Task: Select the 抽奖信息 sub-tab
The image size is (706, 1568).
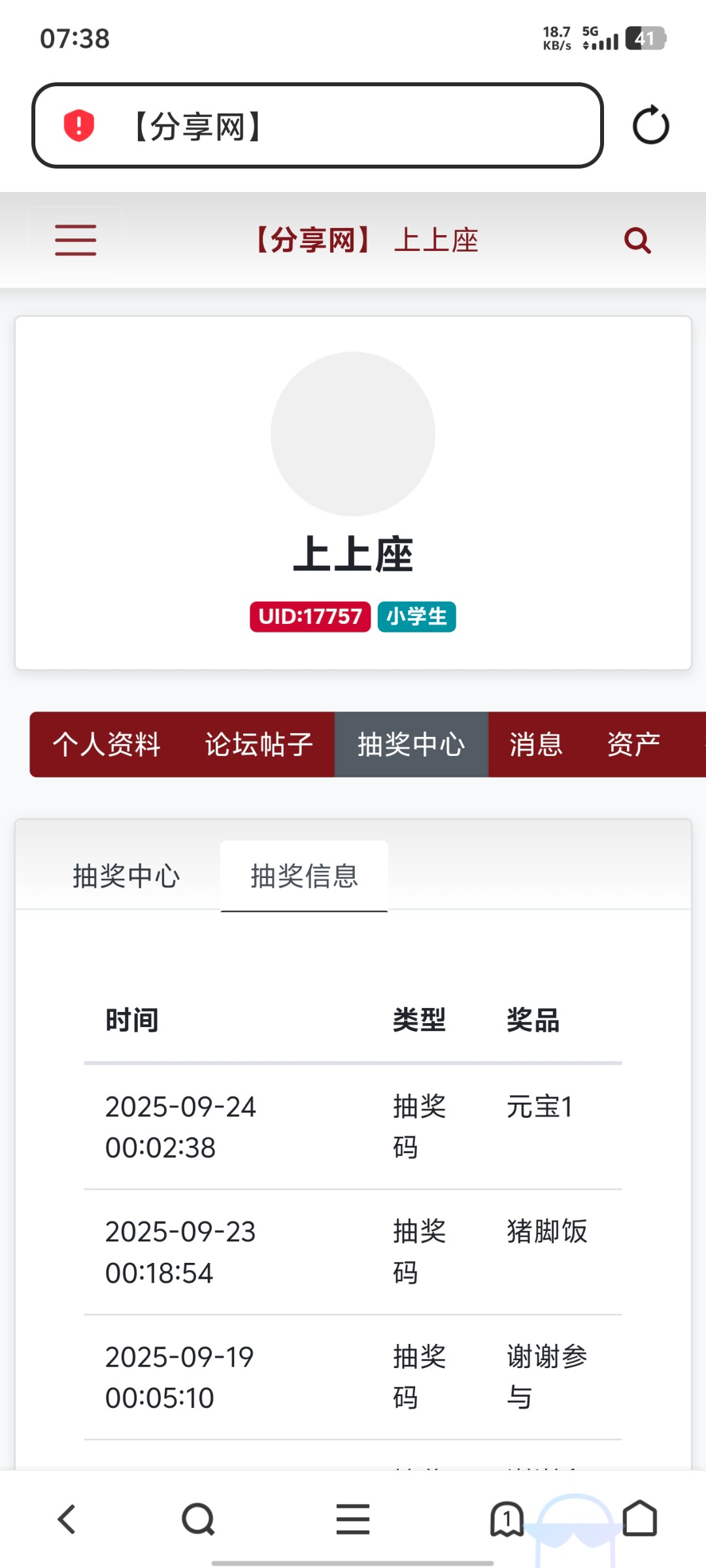Action: tap(304, 876)
